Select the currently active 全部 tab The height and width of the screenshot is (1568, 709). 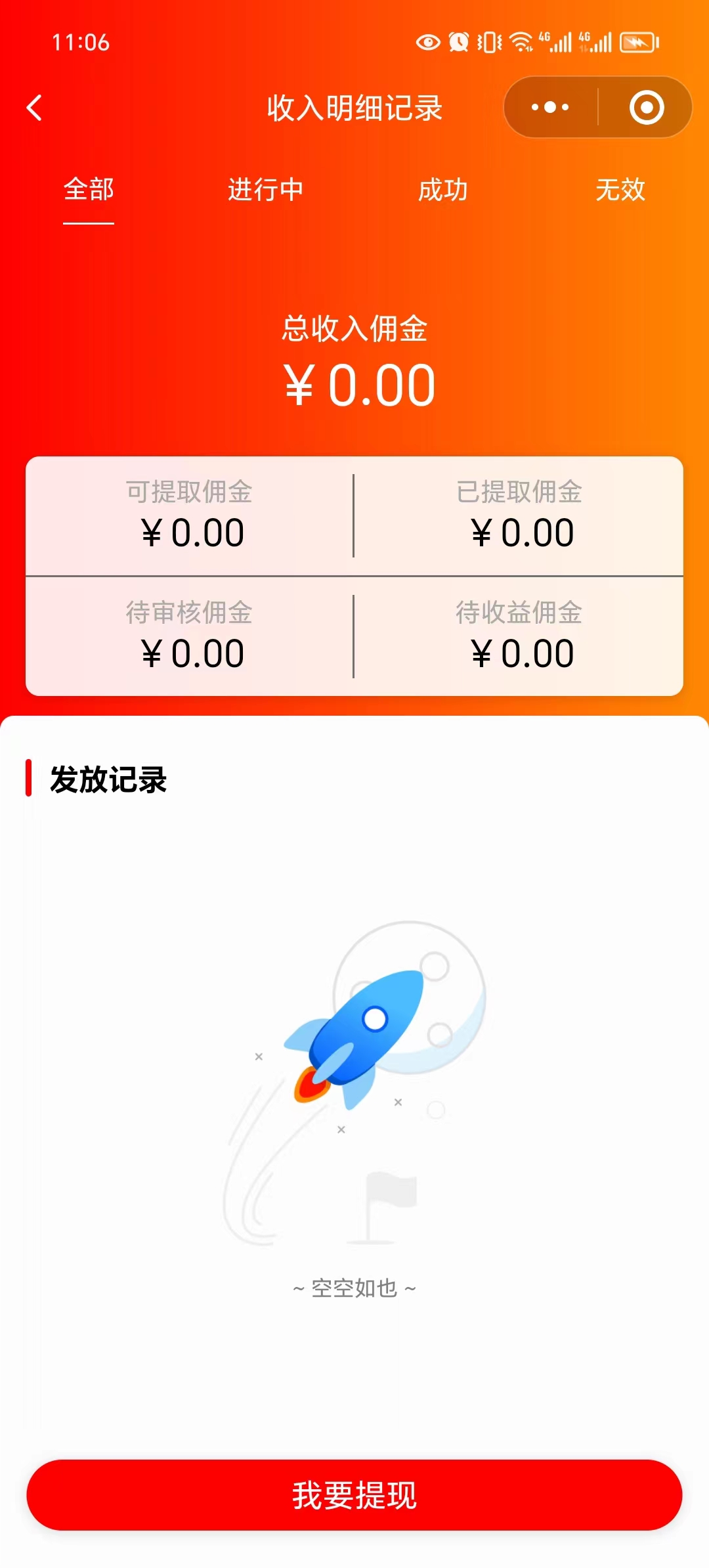[87, 190]
